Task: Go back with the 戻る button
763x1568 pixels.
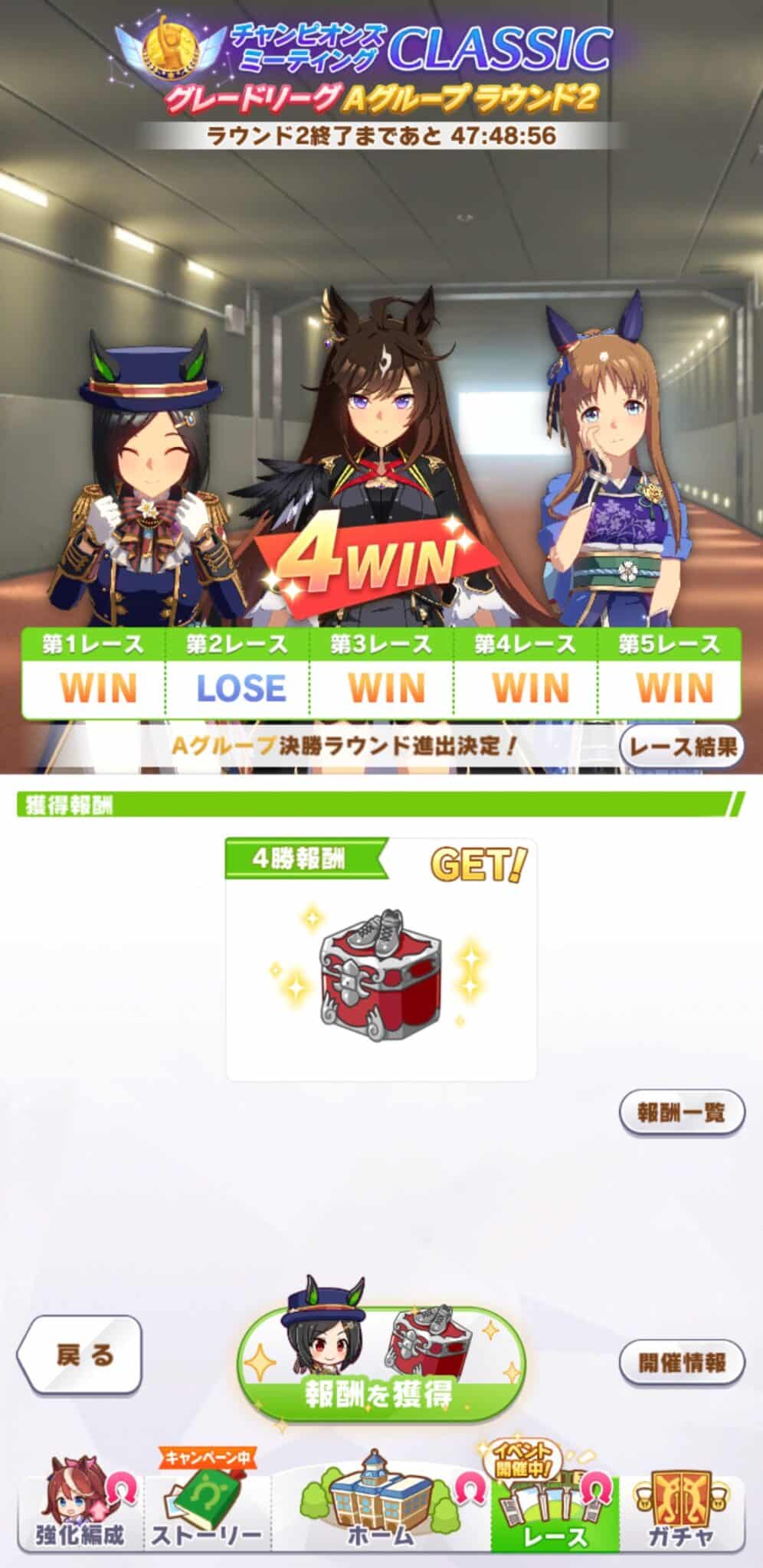Action: [79, 1355]
